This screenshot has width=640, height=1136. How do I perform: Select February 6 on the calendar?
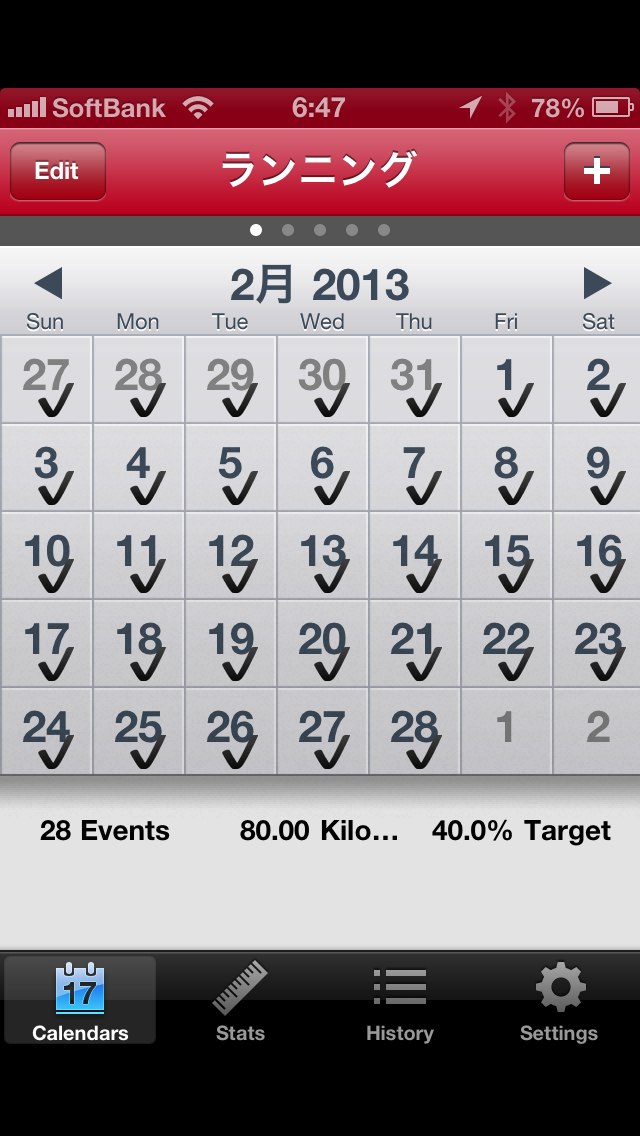point(322,468)
